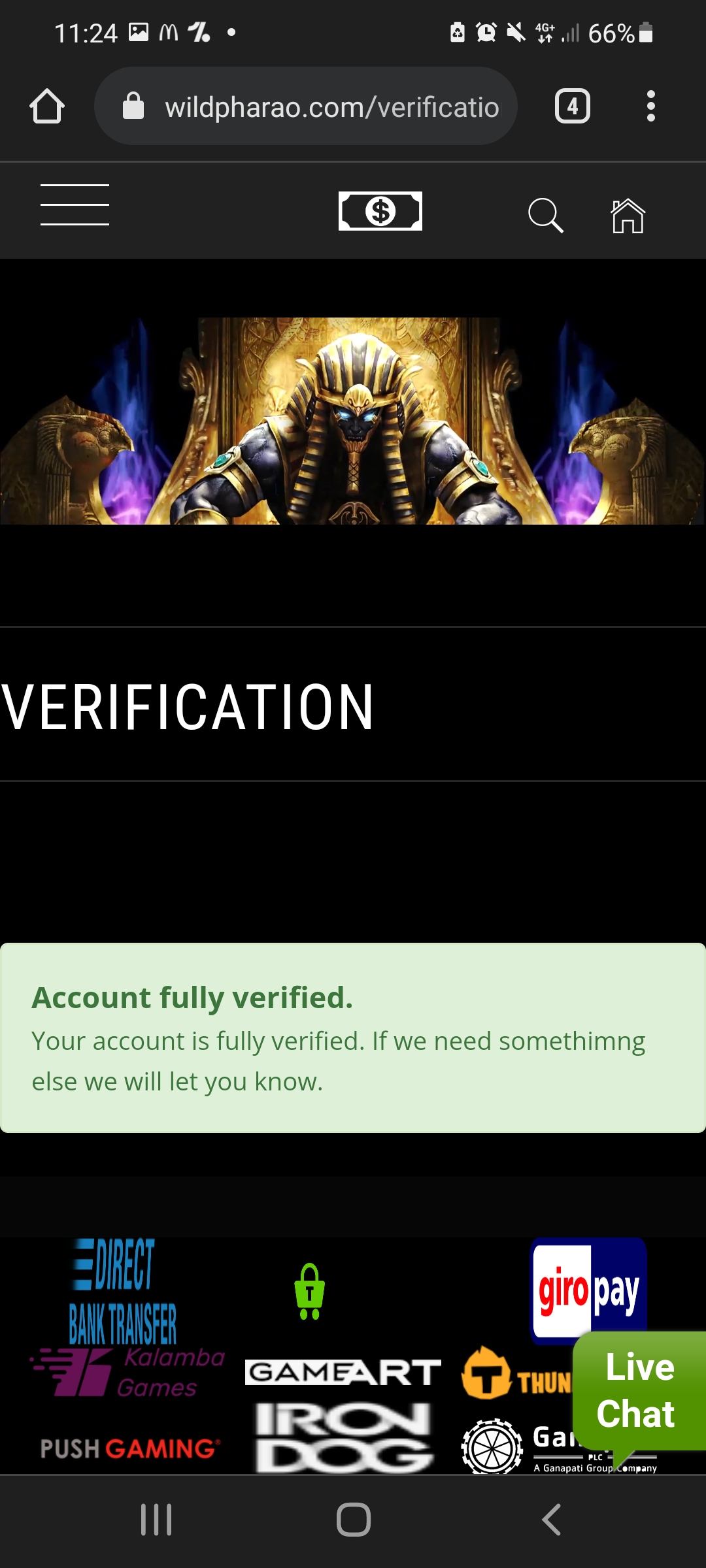Open the browser overflow menu

(x=650, y=106)
